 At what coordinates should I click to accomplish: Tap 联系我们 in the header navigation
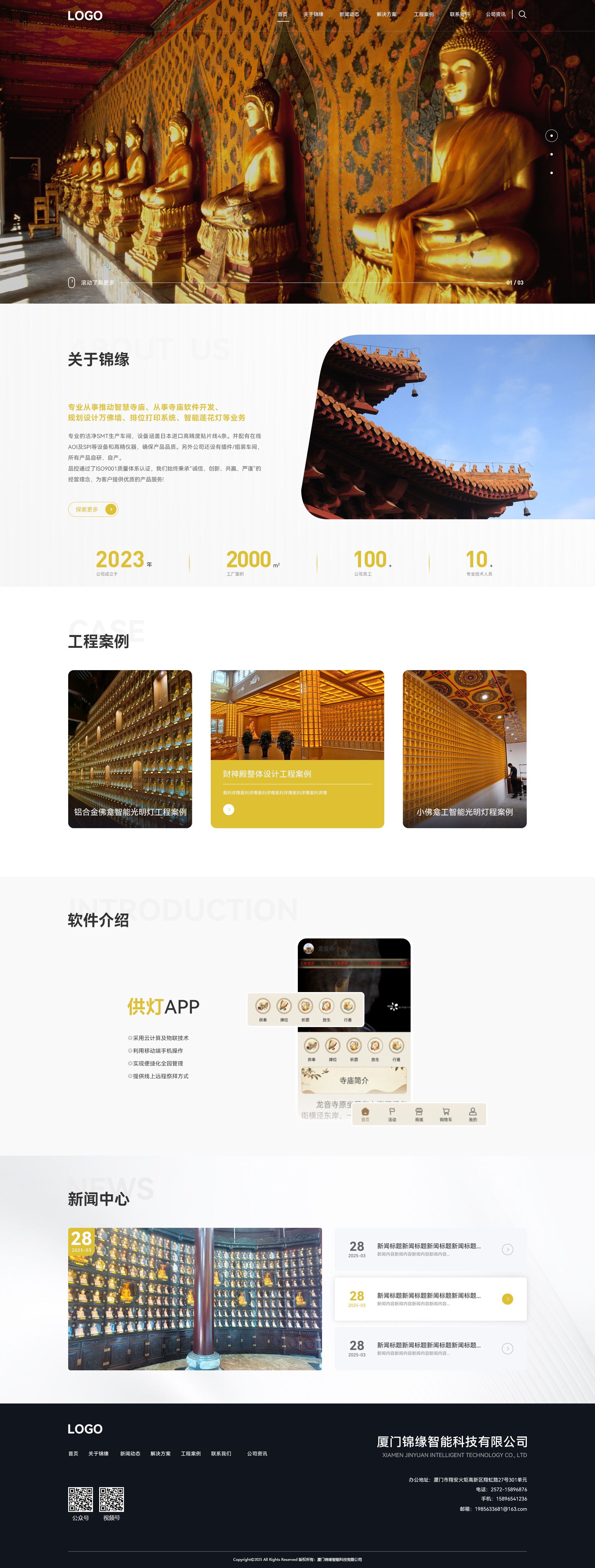coord(459,15)
